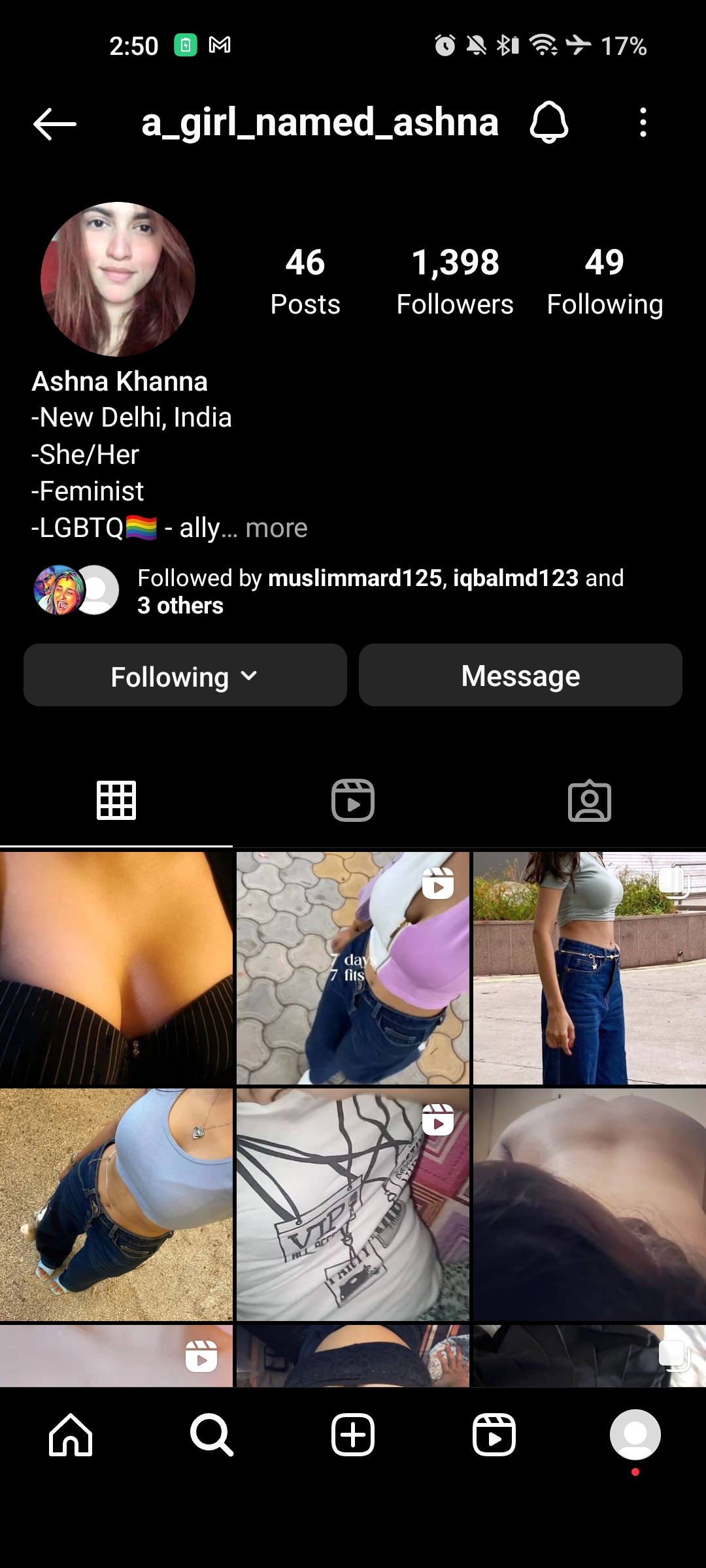Switch to the Reels tab on the profile

[x=353, y=800]
